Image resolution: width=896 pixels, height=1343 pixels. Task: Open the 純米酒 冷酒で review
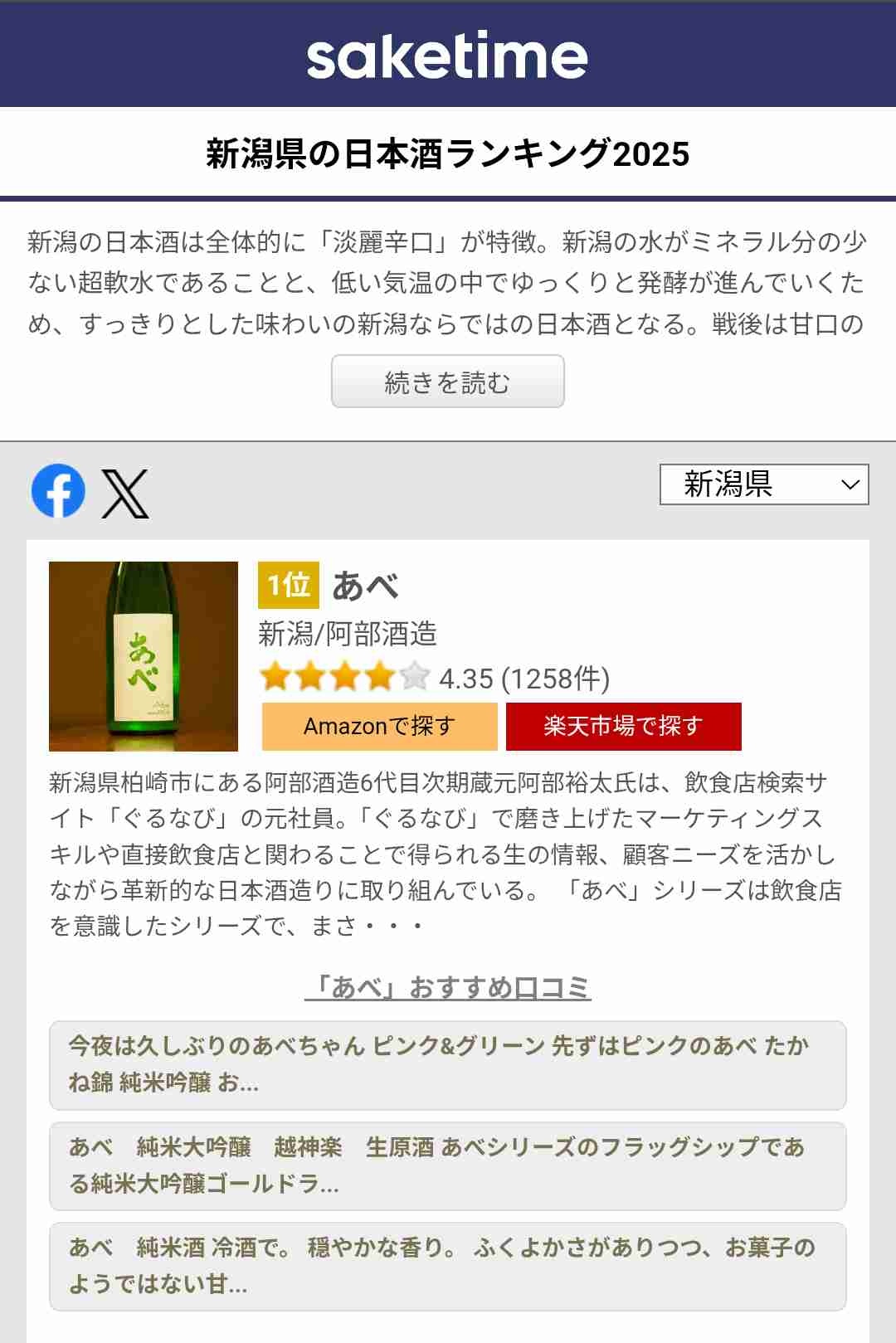tap(447, 1266)
